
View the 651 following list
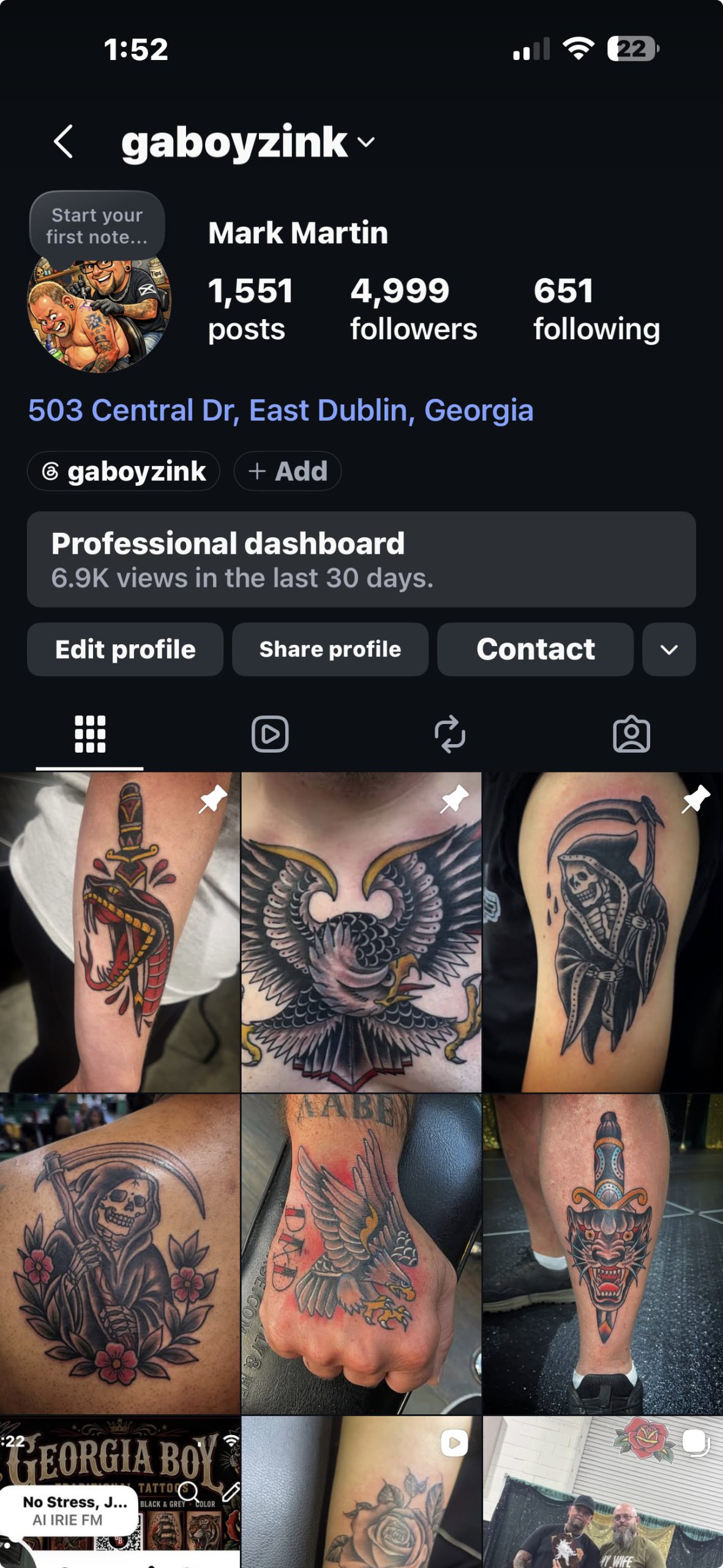point(596,309)
